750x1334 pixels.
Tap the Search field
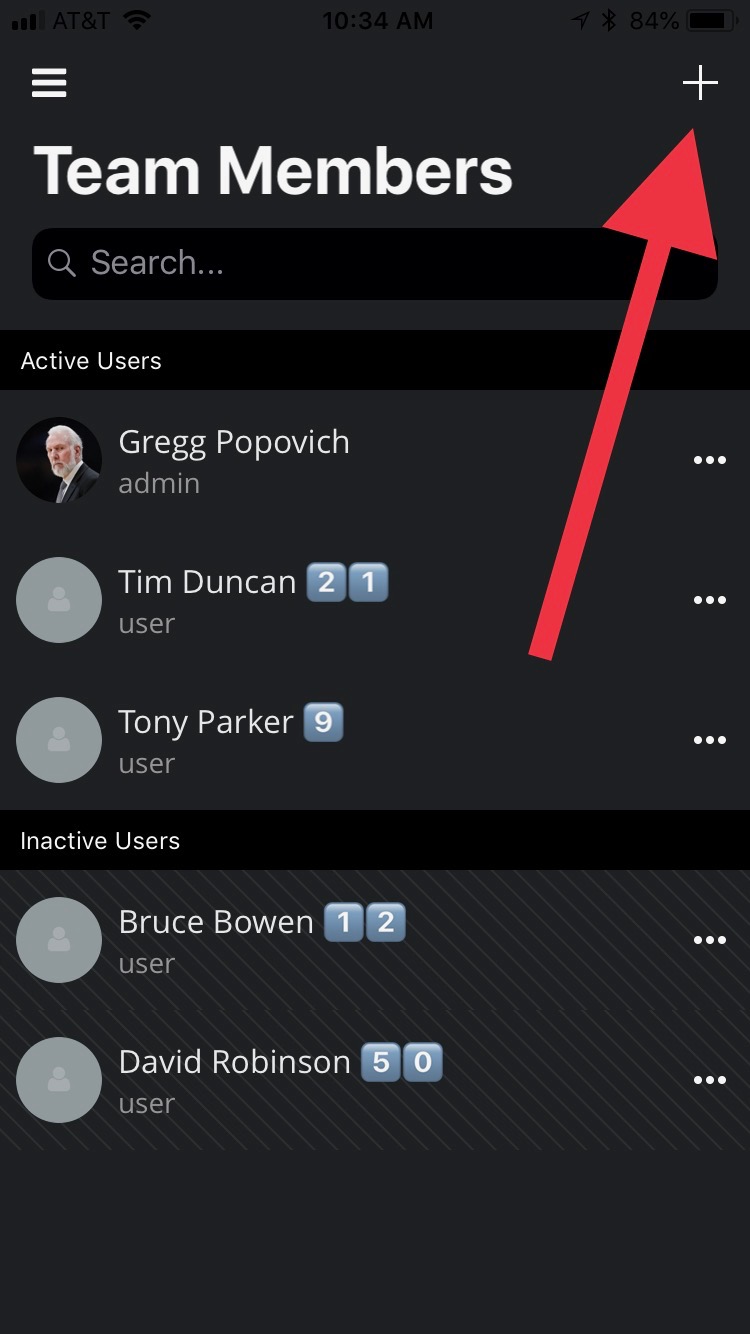(x=375, y=263)
